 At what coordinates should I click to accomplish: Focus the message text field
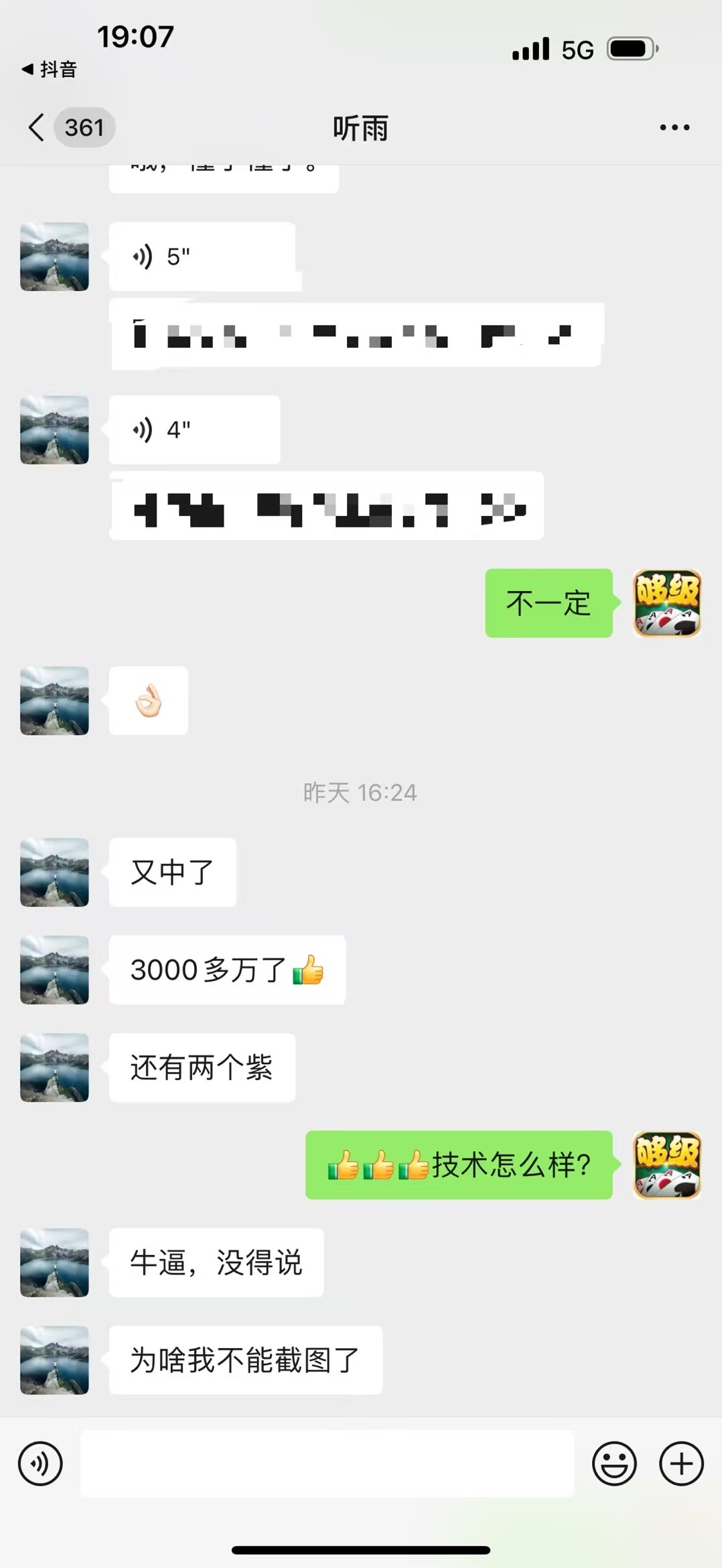tap(327, 1463)
